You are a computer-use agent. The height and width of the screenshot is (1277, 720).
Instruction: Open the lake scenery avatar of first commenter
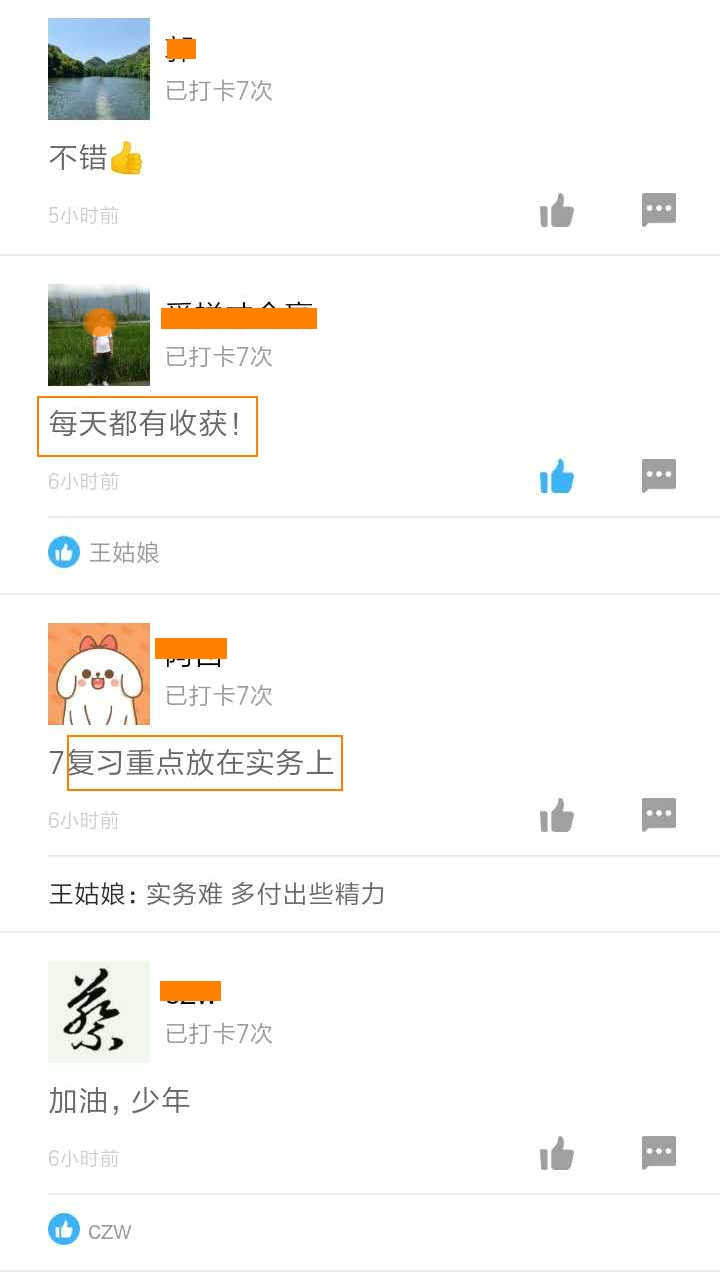(x=97, y=68)
